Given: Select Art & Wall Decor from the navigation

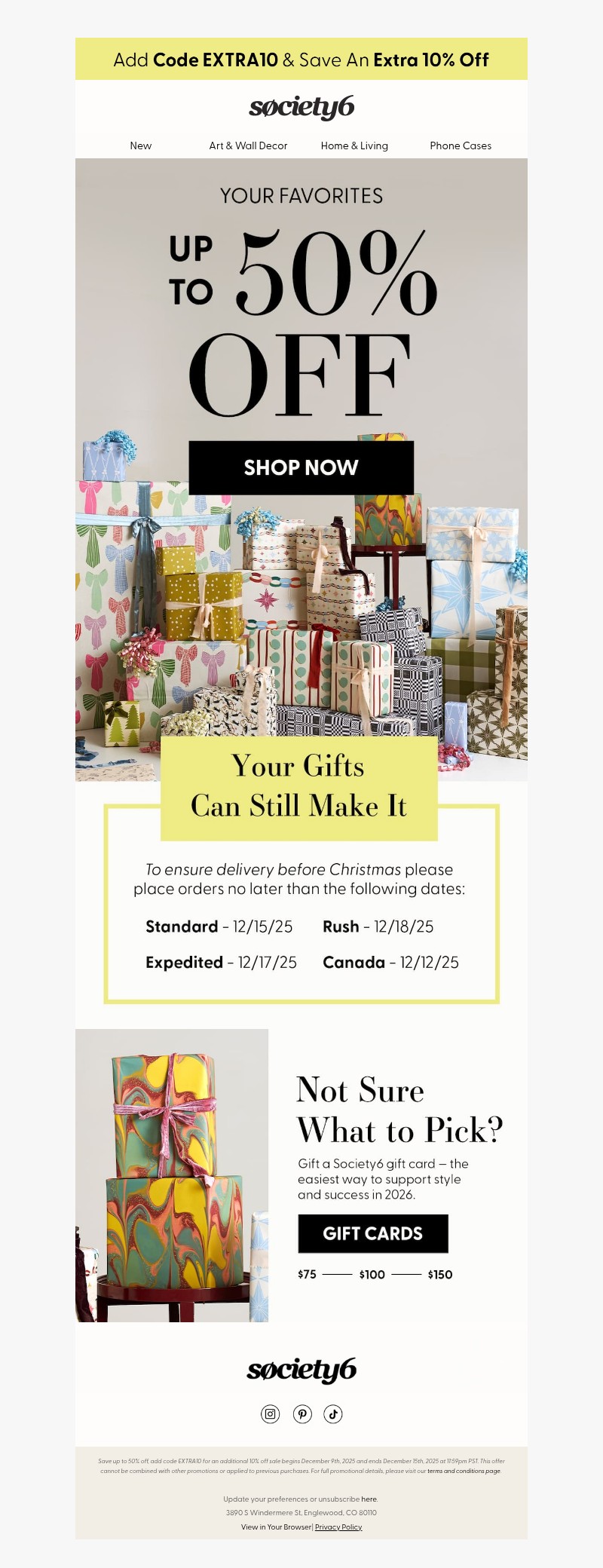Looking at the screenshot, I should tap(248, 145).
